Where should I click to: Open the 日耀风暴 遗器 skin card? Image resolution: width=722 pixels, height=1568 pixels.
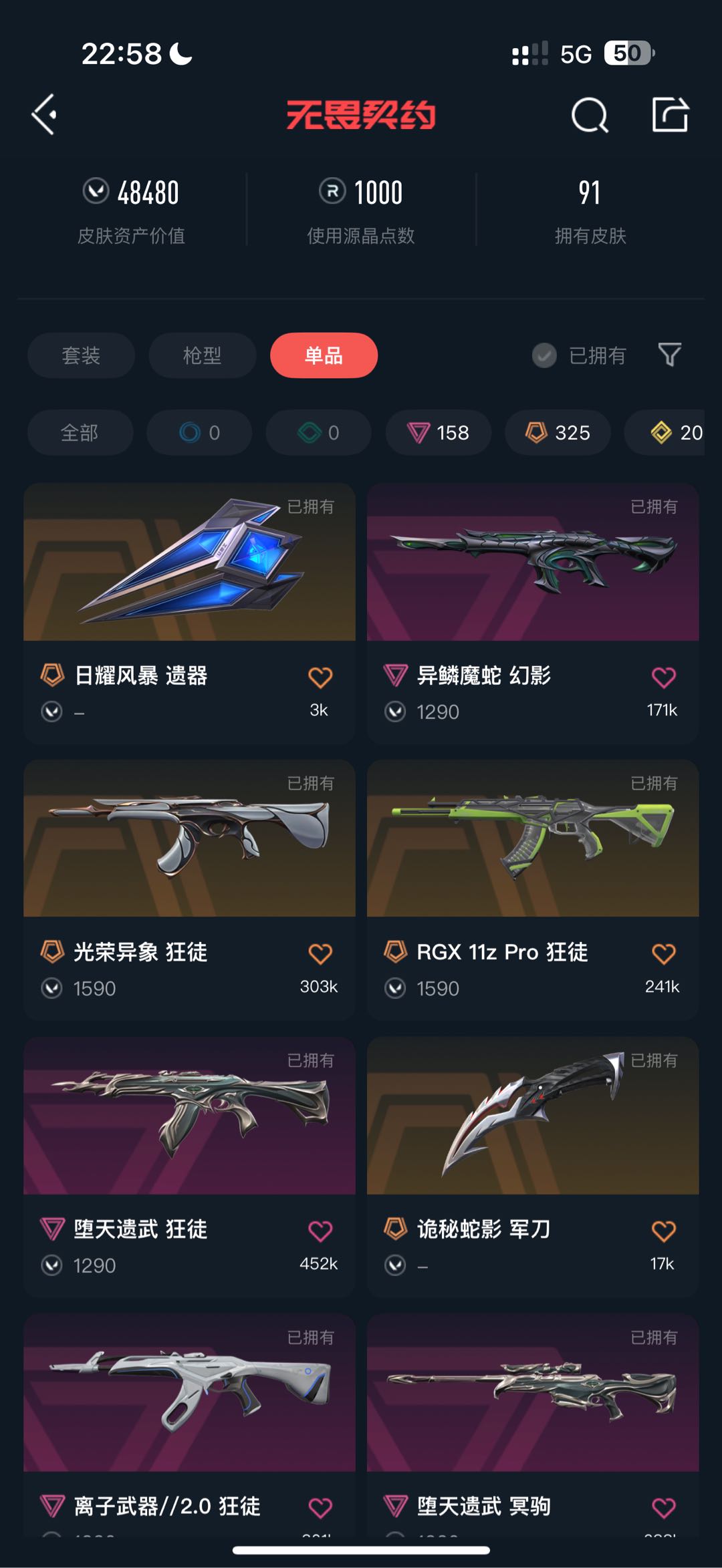[189, 563]
